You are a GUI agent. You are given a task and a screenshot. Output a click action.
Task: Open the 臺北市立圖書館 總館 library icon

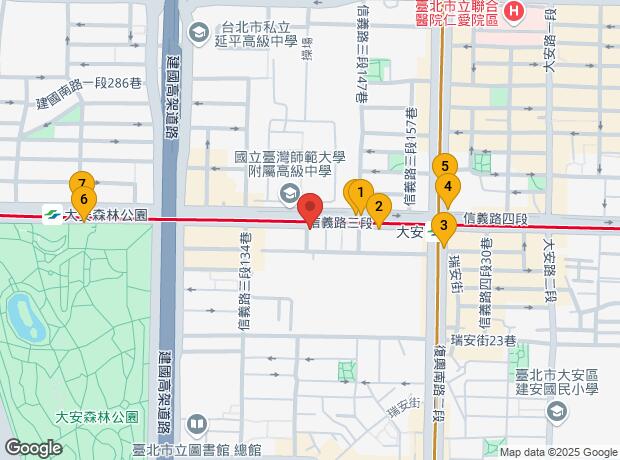coord(197,425)
